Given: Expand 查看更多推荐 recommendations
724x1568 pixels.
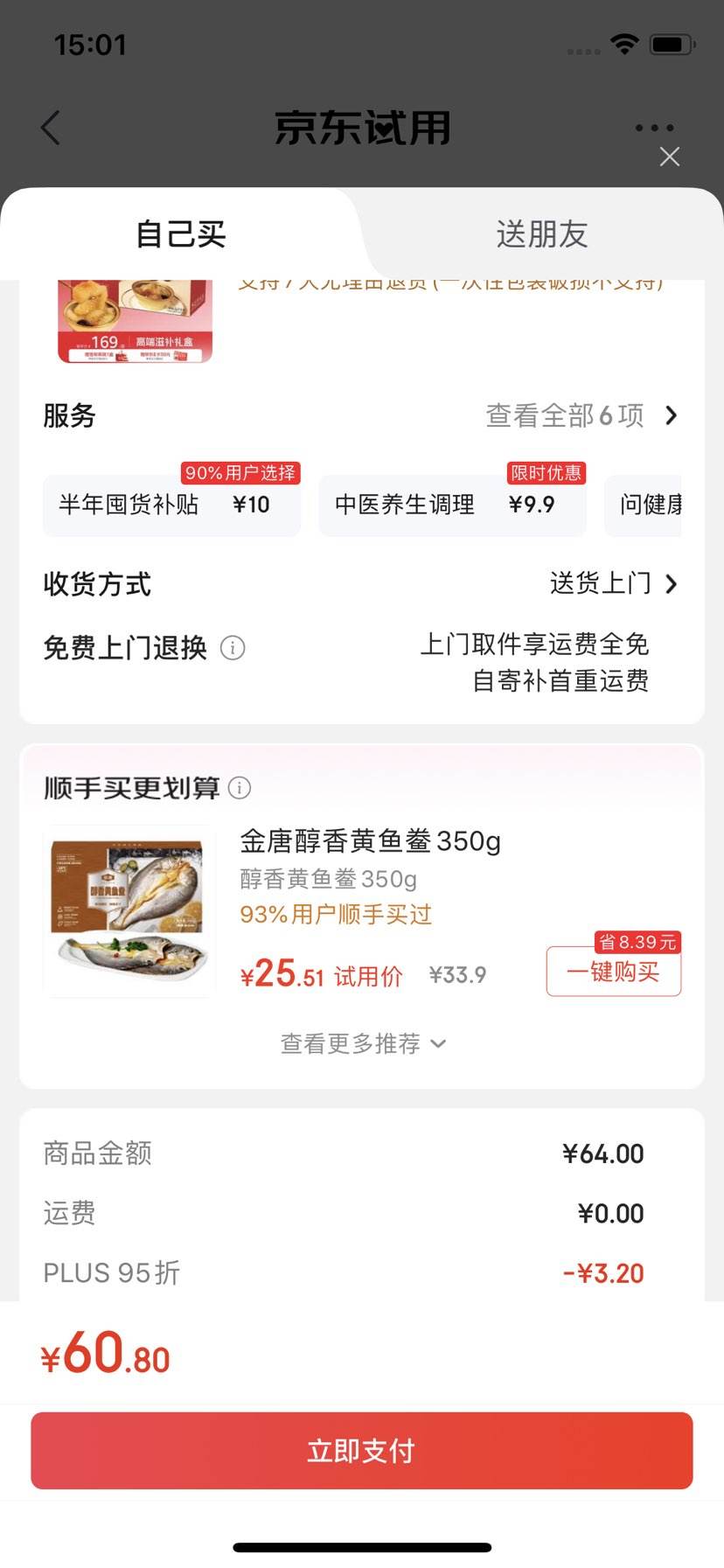Looking at the screenshot, I should [361, 1042].
